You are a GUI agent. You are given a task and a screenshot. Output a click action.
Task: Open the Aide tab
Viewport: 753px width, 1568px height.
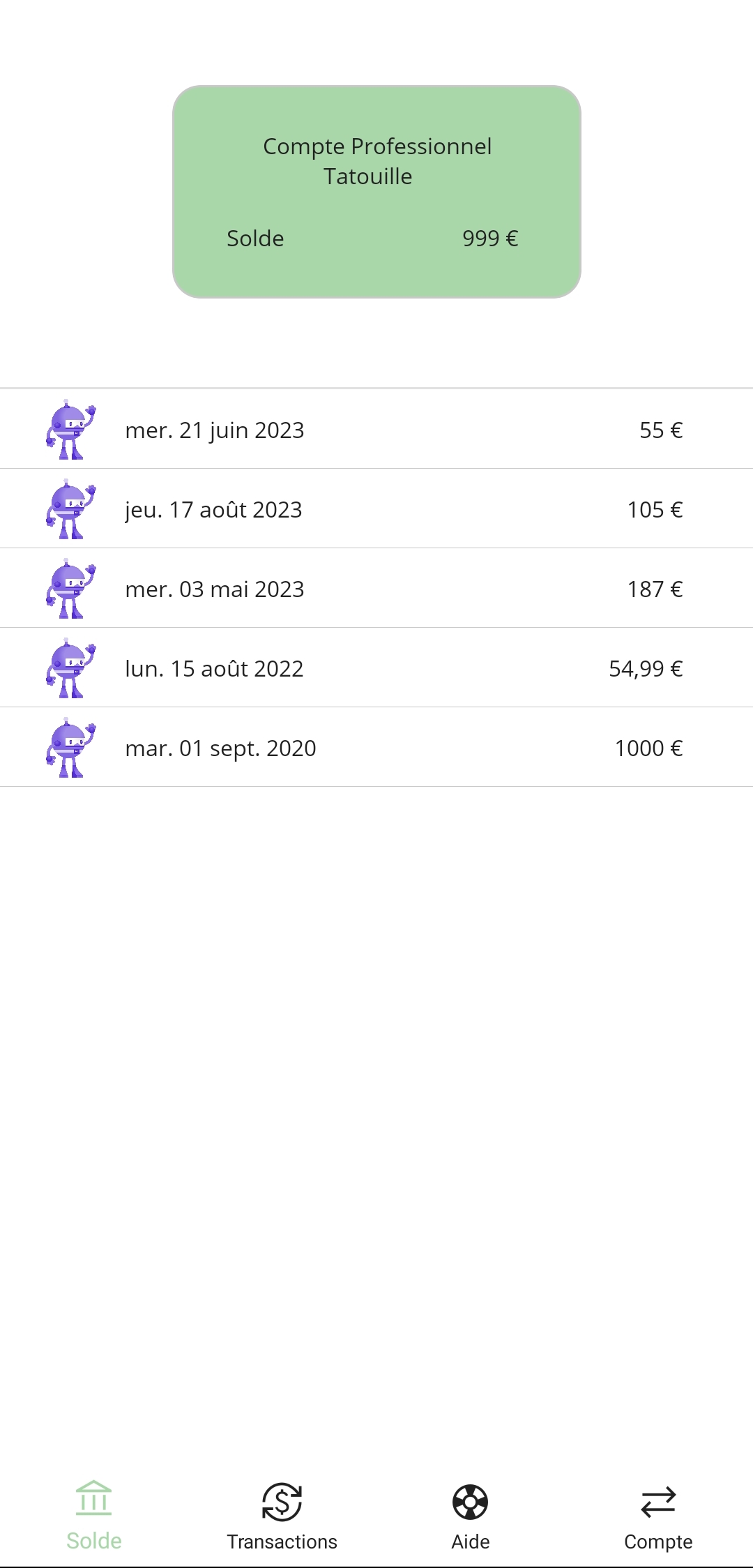(x=471, y=1515)
